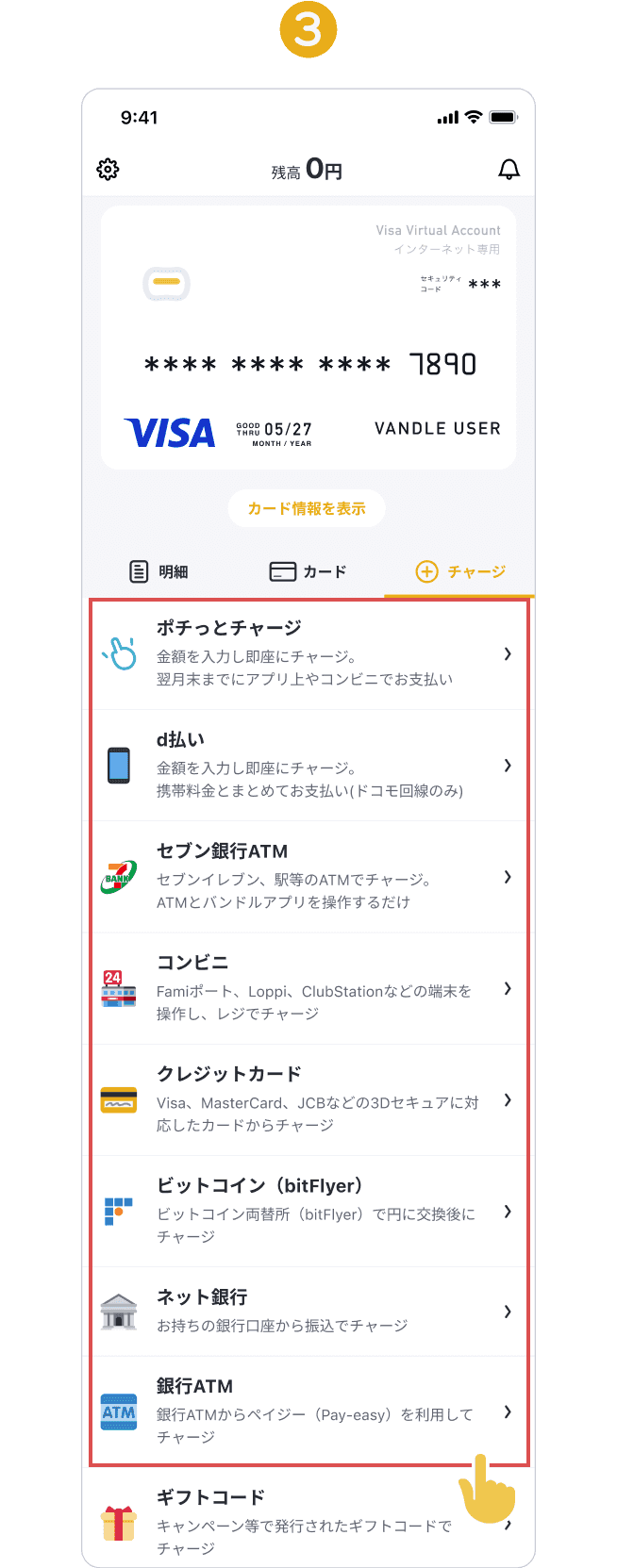617x1568 pixels.
Task: Switch to the カード tab
Action: click(x=308, y=571)
